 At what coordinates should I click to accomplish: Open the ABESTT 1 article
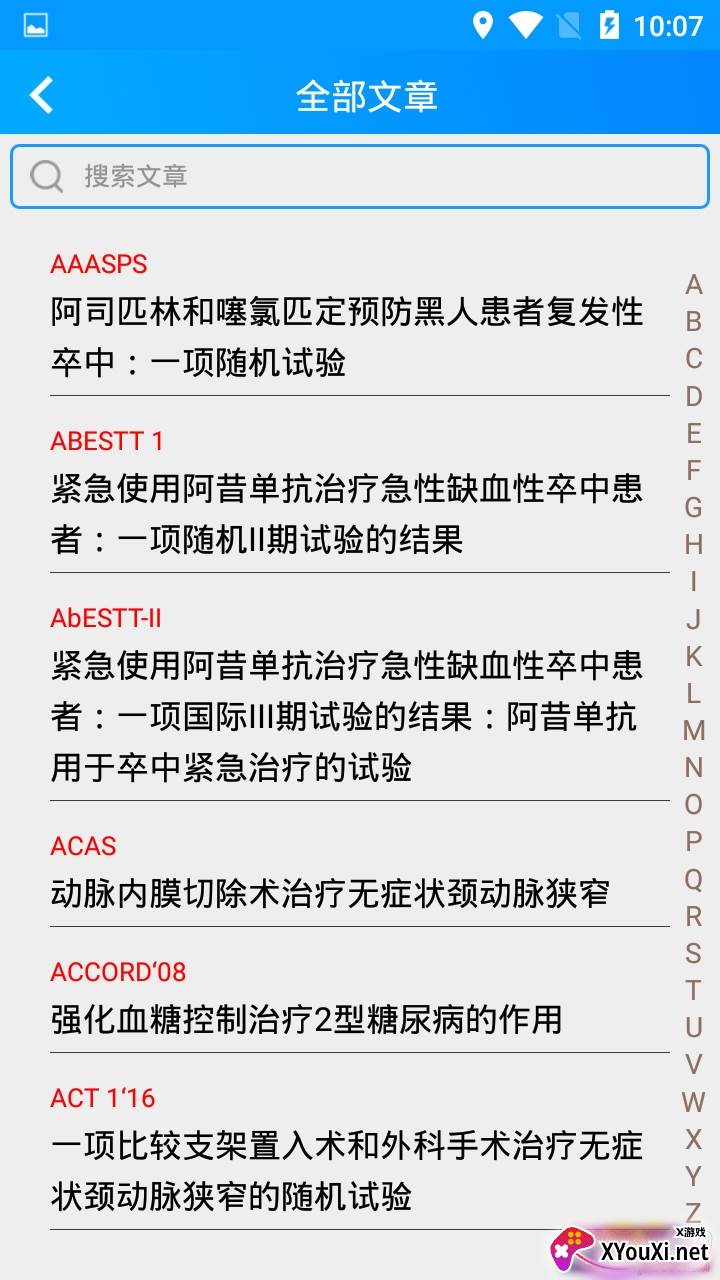click(360, 491)
